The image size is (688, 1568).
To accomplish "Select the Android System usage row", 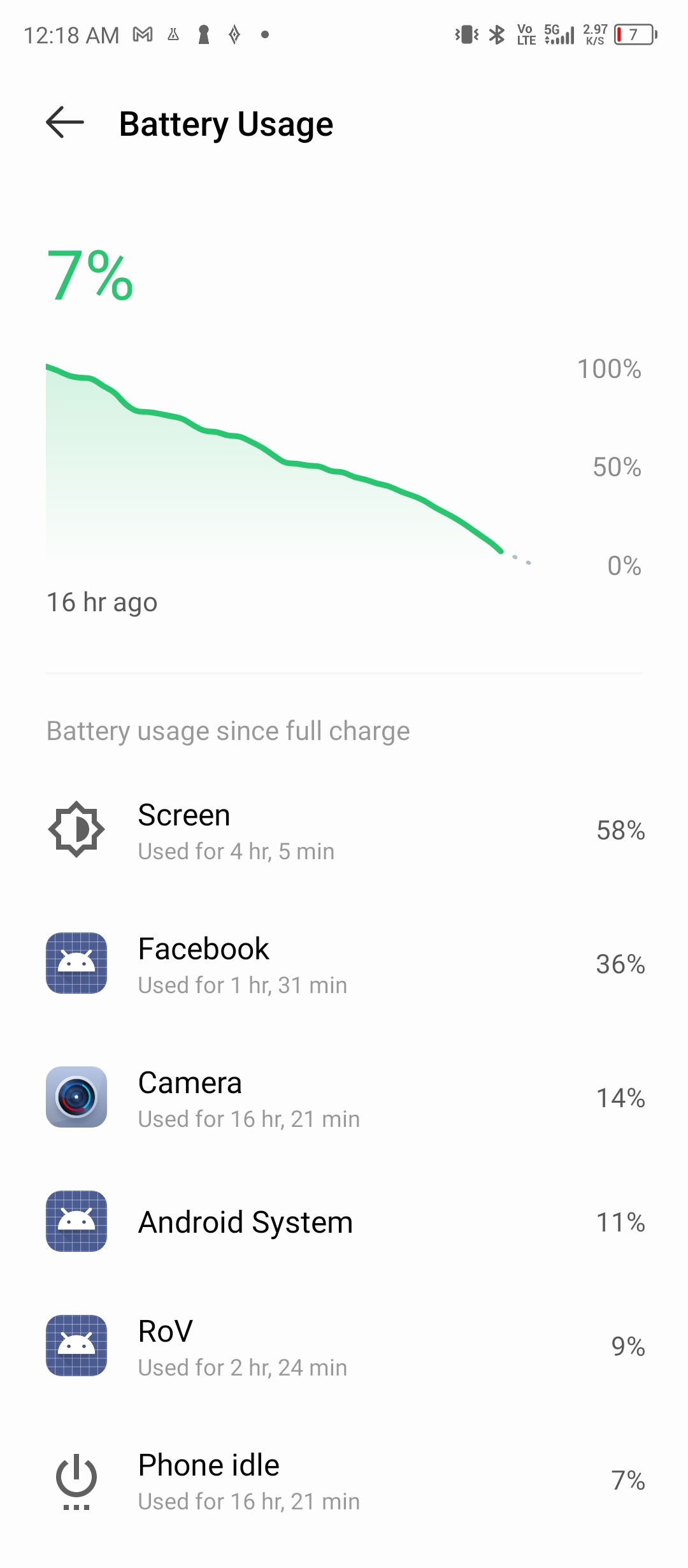I will (344, 1221).
